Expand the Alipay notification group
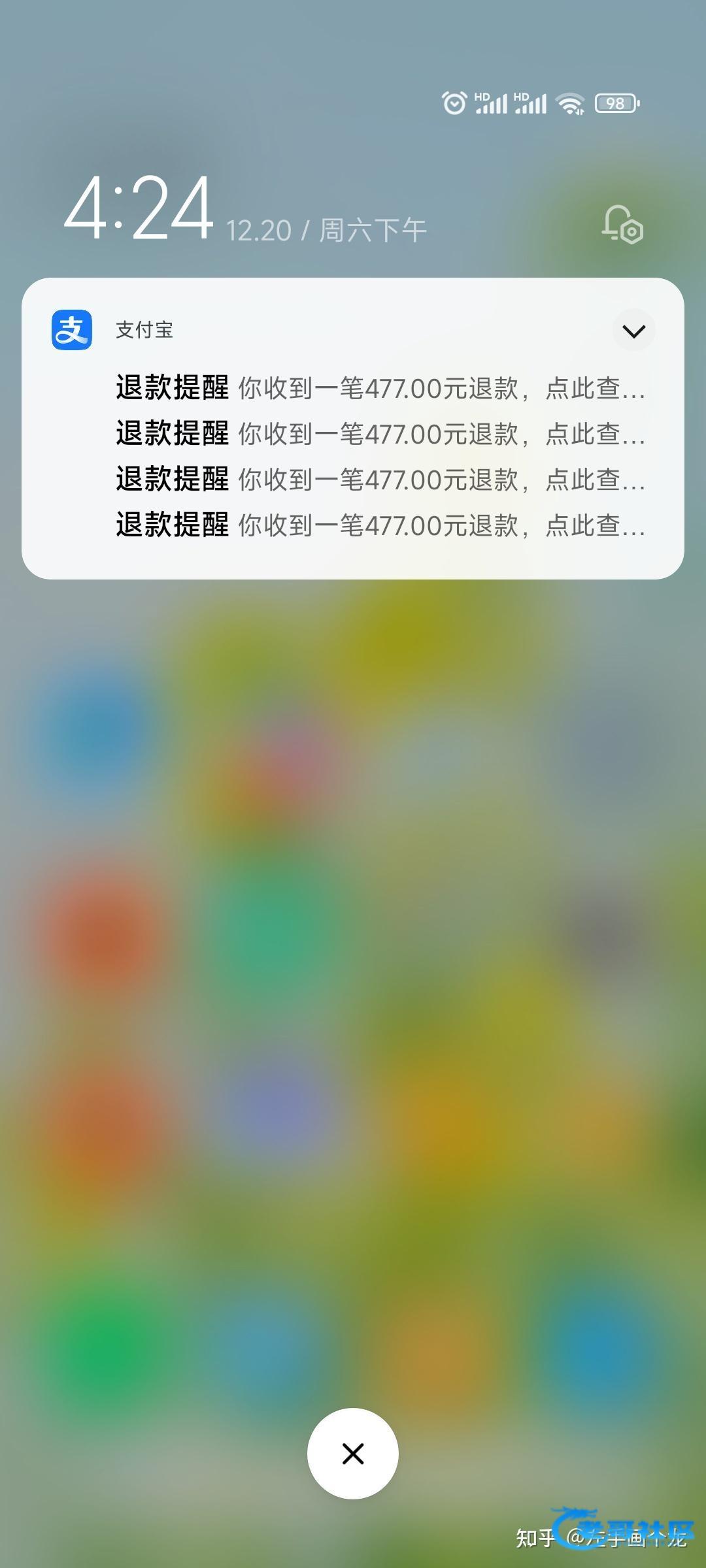The image size is (706, 1568). pos(633,331)
